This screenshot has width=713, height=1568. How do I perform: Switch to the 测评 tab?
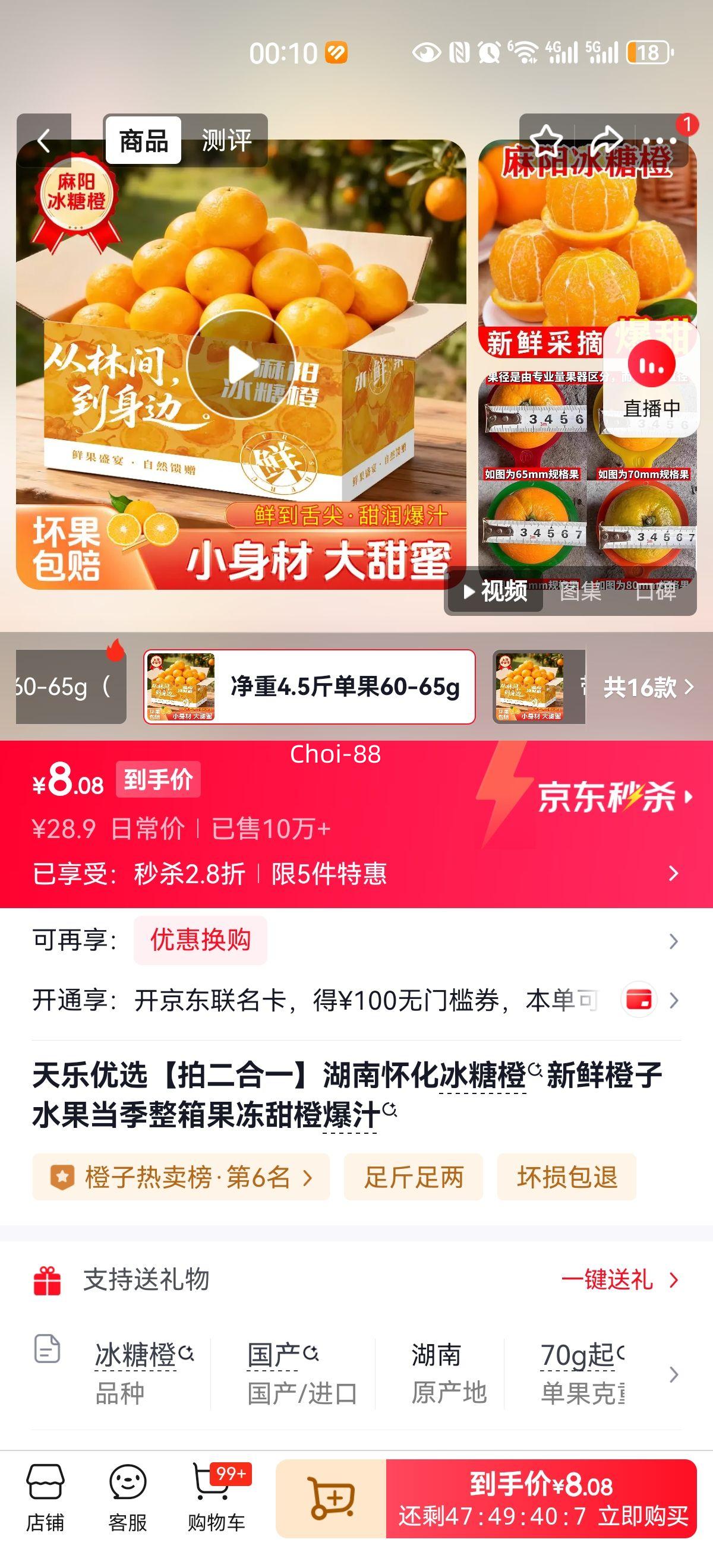(x=229, y=139)
